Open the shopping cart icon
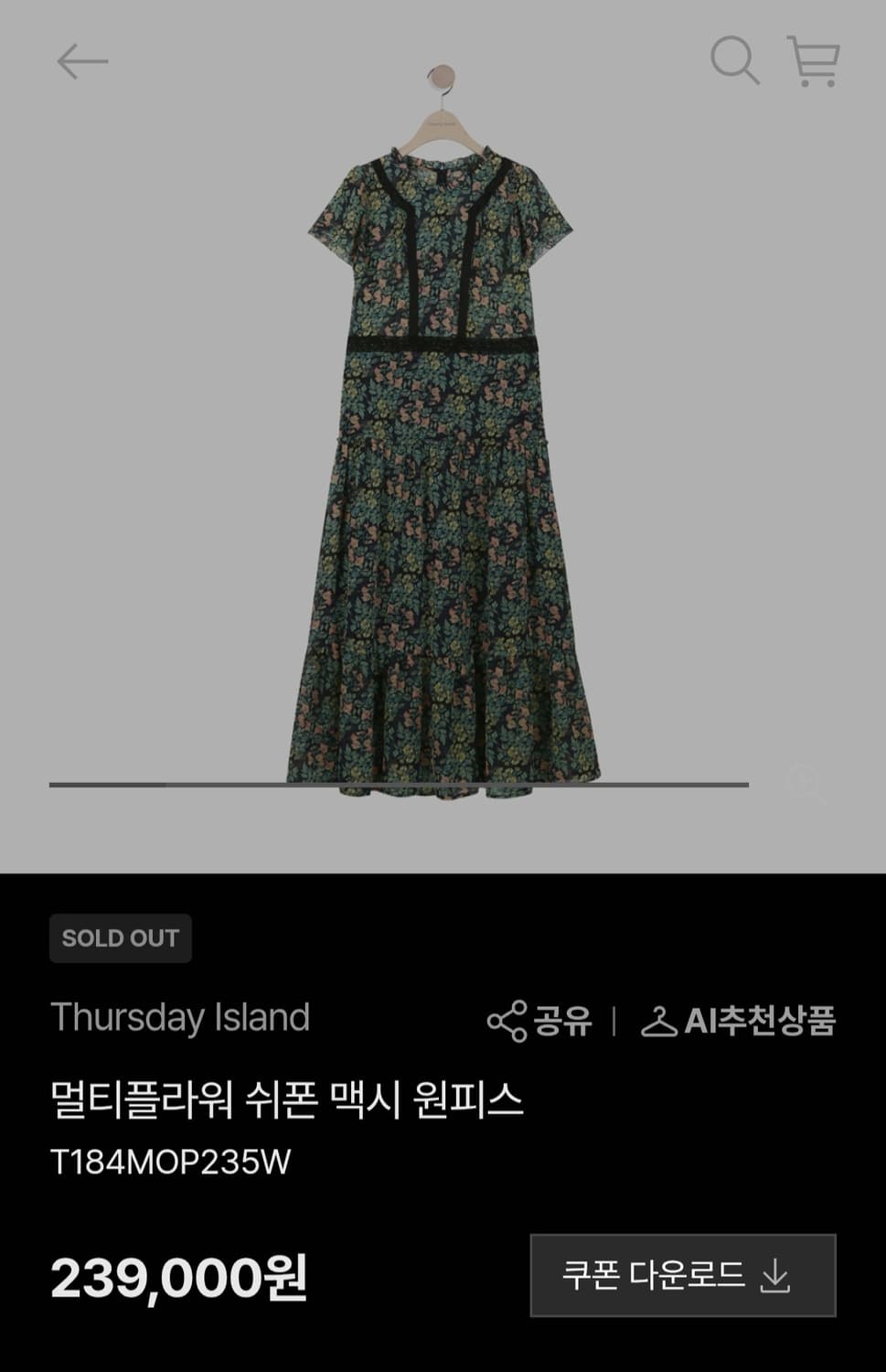The width and height of the screenshot is (886, 1372). [x=812, y=64]
